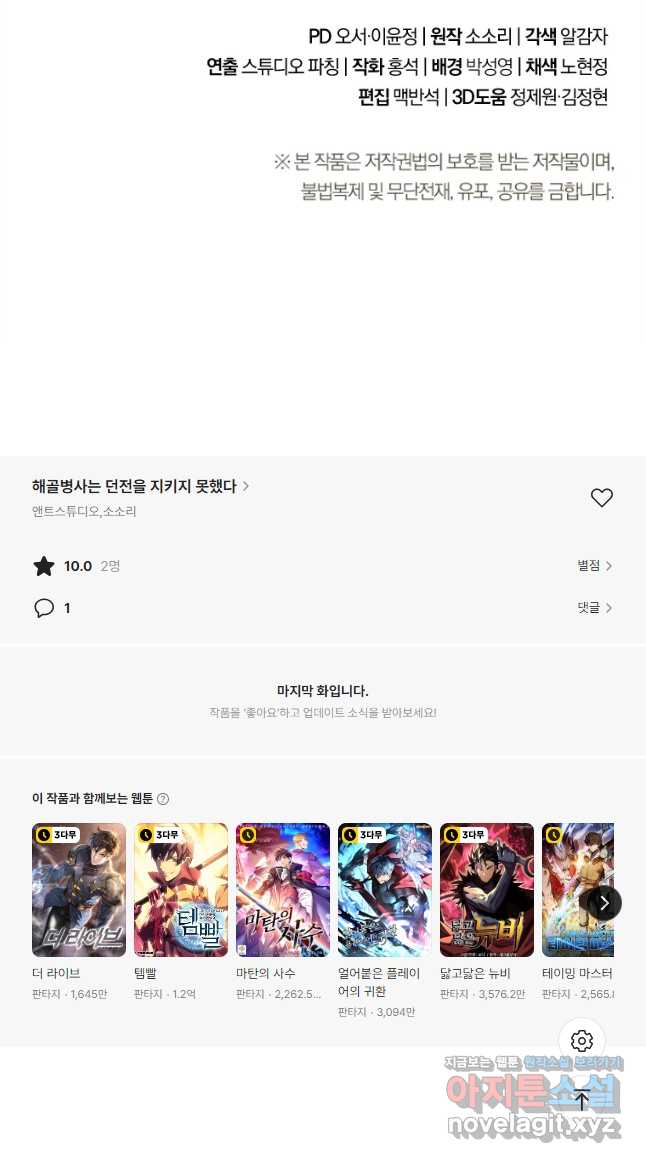Open the 닳고닳은 뉴비 webtoon card
The width and height of the screenshot is (646, 1163).
[x=487, y=890]
